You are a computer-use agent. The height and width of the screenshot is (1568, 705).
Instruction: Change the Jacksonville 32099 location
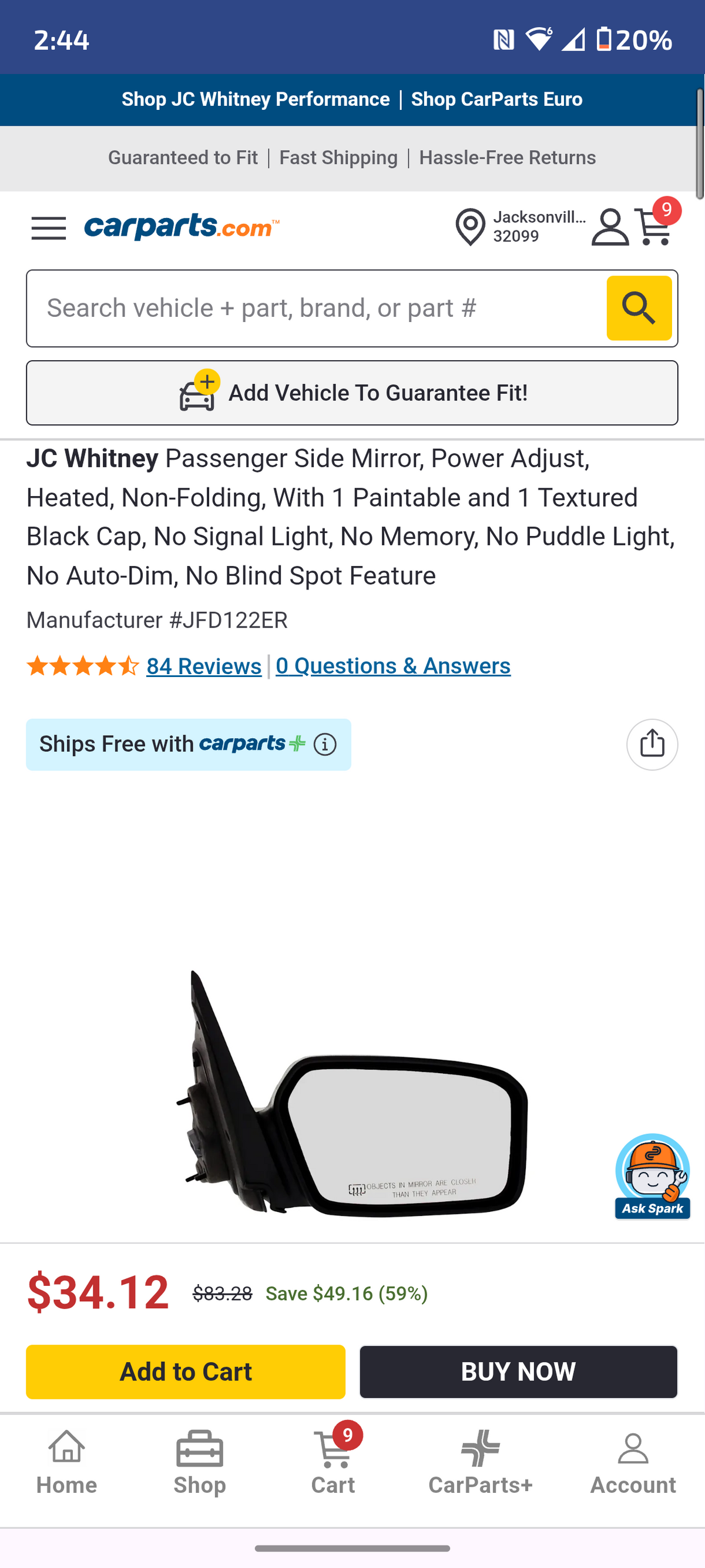(x=520, y=227)
